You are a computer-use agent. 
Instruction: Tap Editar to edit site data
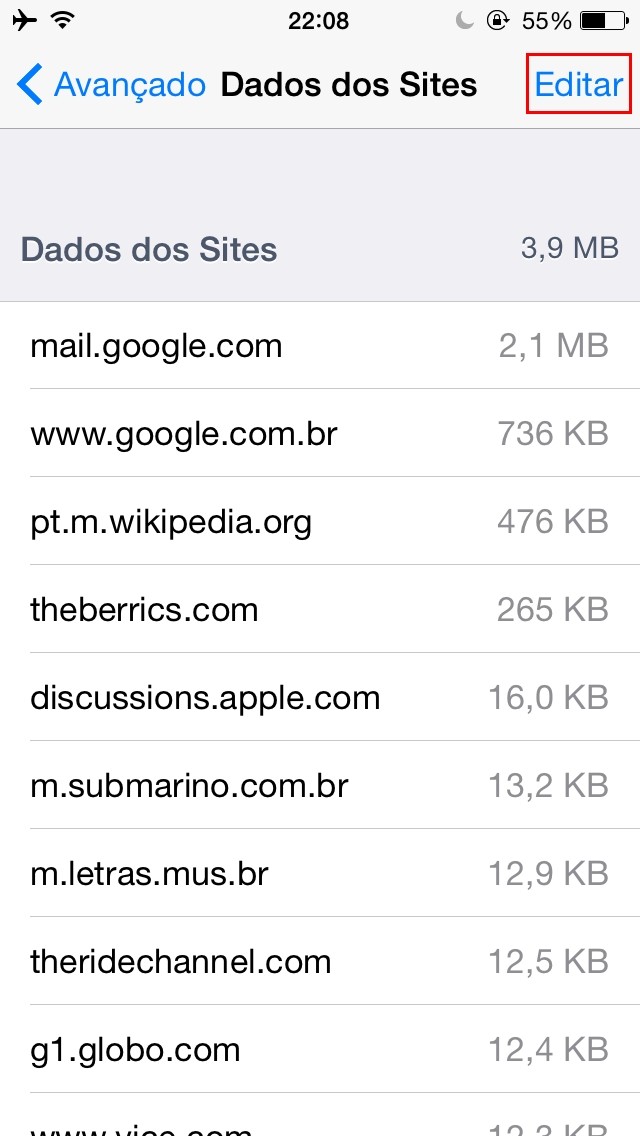pyautogui.click(x=578, y=85)
